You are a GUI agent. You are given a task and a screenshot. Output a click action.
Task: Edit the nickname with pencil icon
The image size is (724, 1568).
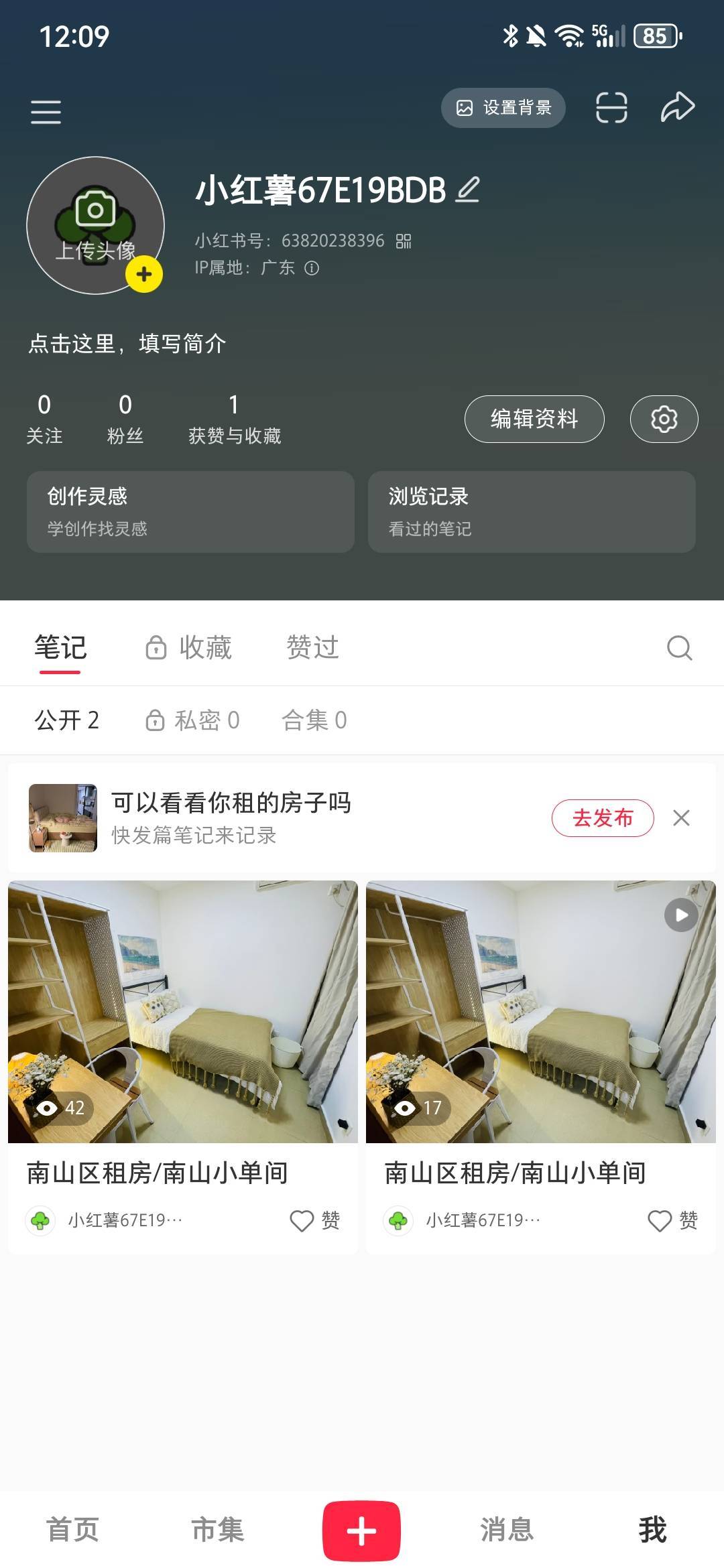pos(468,190)
